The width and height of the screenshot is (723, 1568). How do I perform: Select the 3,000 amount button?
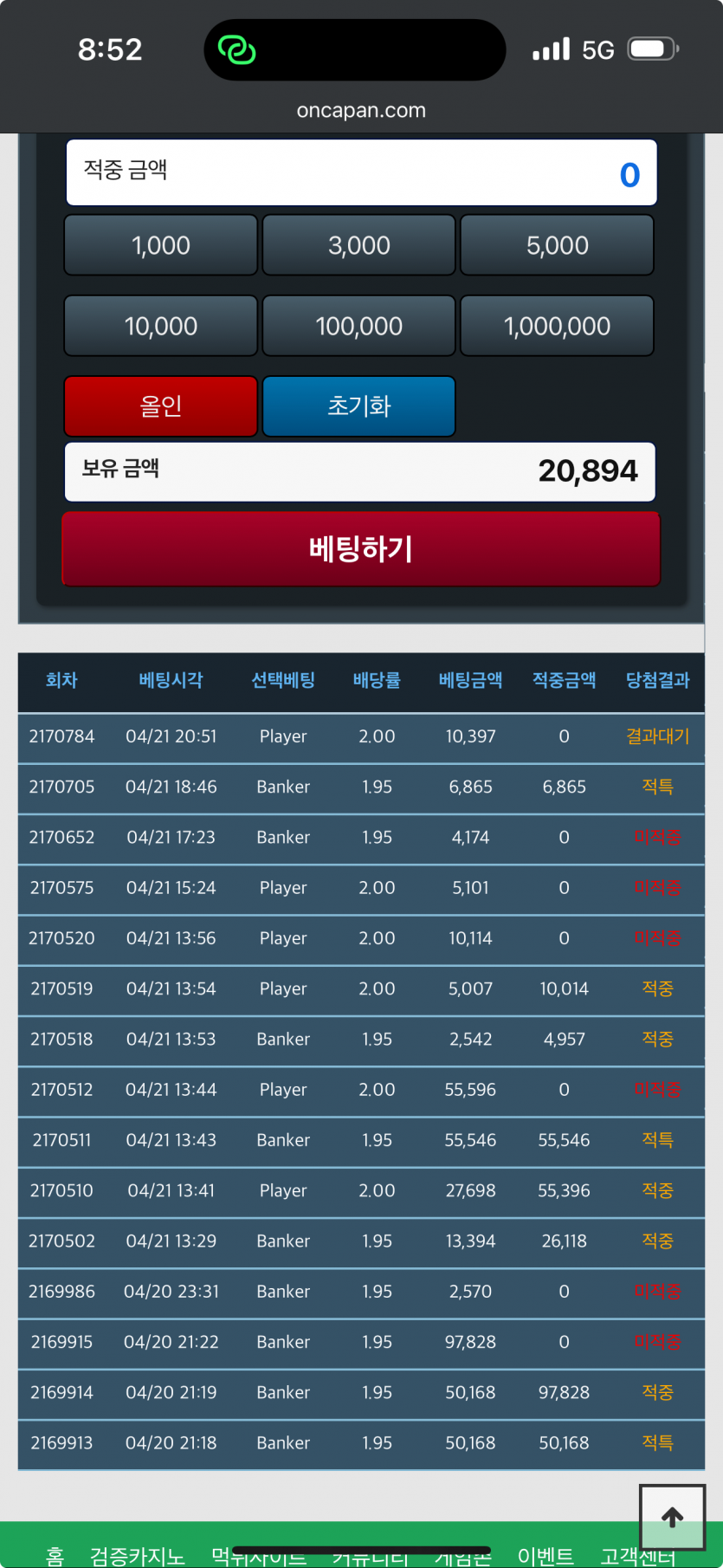358,245
